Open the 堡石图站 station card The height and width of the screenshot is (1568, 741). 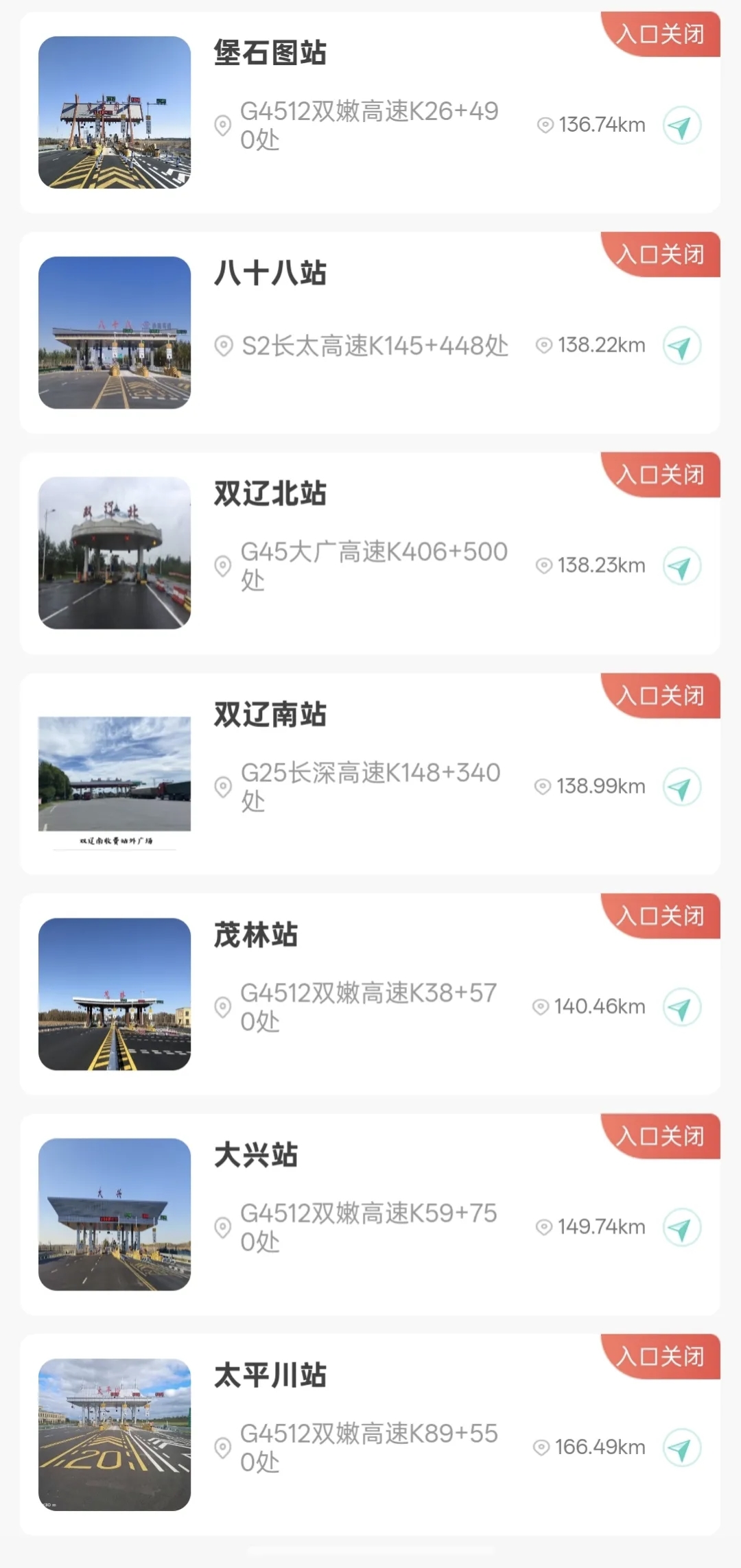[x=270, y=54]
